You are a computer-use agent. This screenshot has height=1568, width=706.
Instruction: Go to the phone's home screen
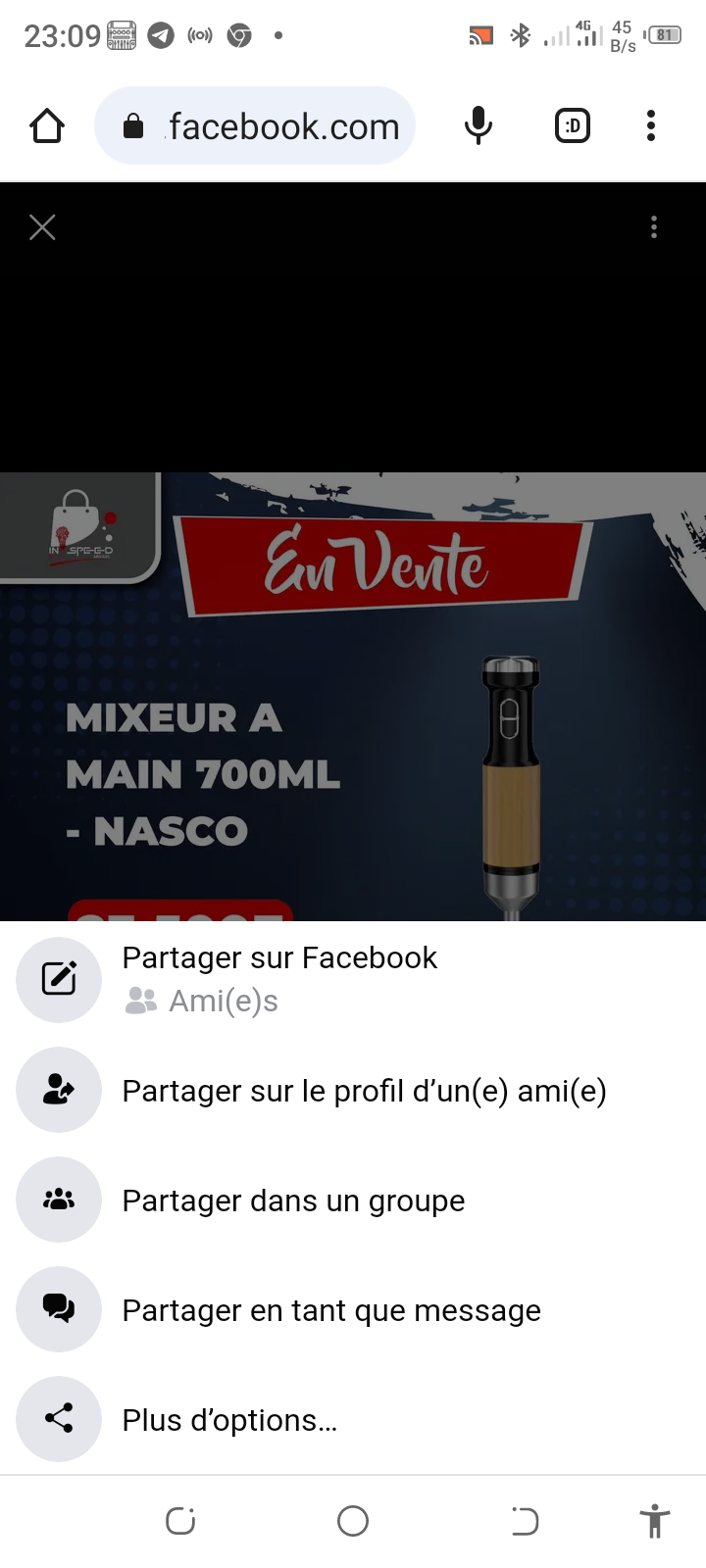click(353, 1521)
